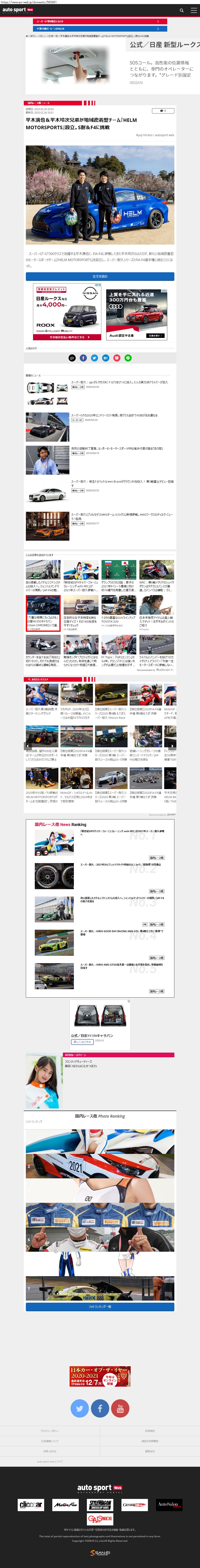Share the article on Facebook
This screenshot has width=200, height=1568.
coord(83,358)
